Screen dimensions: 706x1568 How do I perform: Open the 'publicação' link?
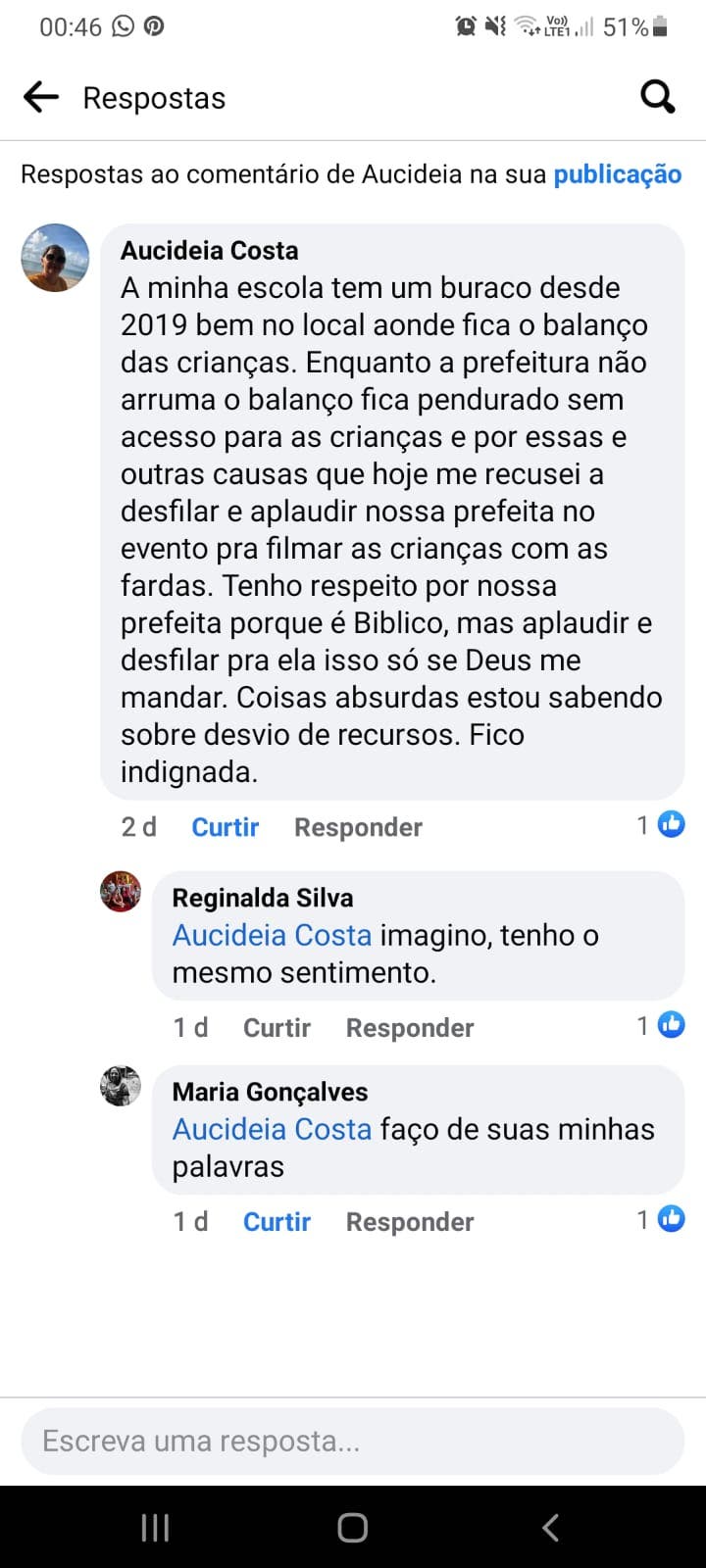(x=617, y=174)
